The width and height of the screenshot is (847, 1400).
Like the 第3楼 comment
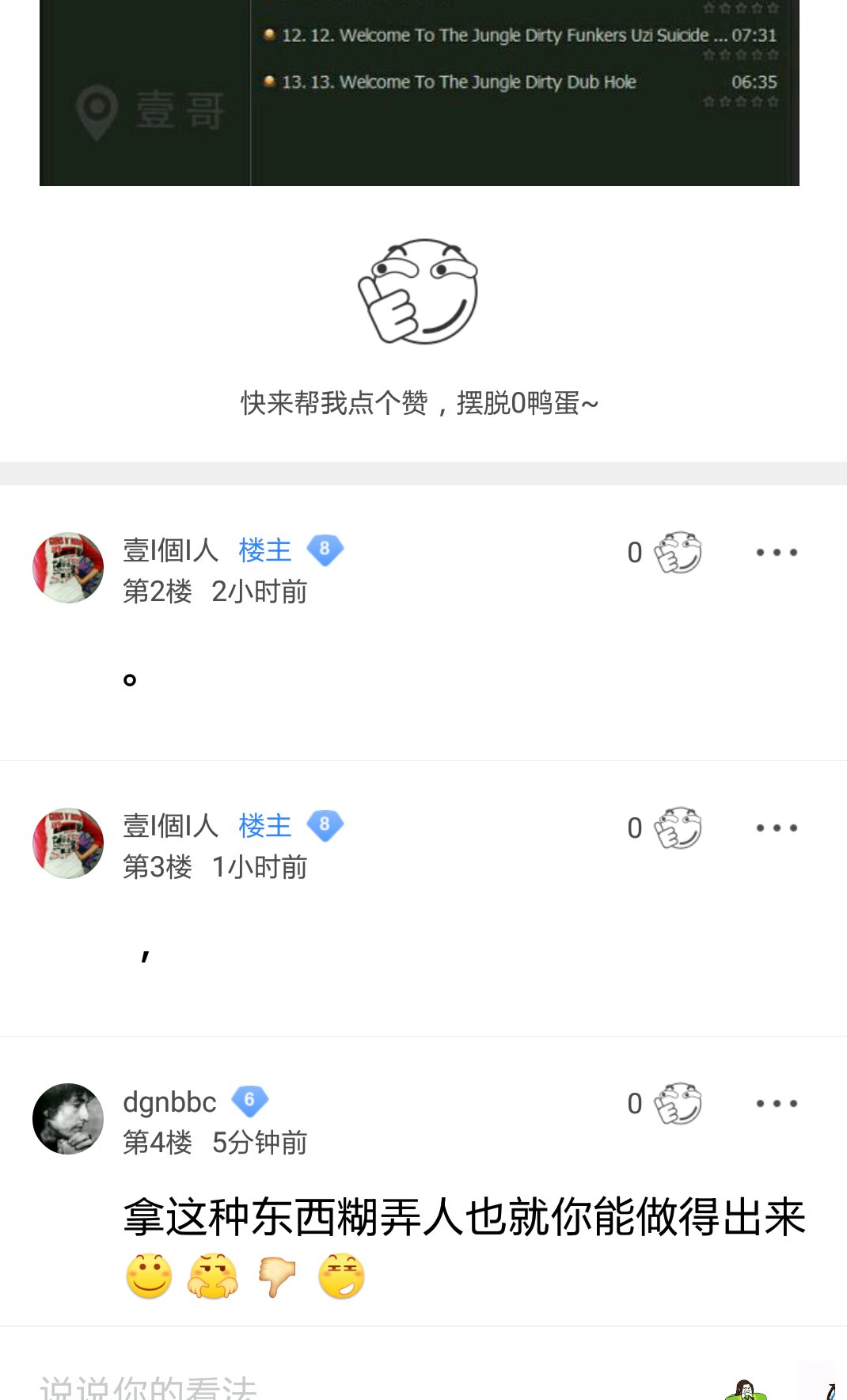678,827
